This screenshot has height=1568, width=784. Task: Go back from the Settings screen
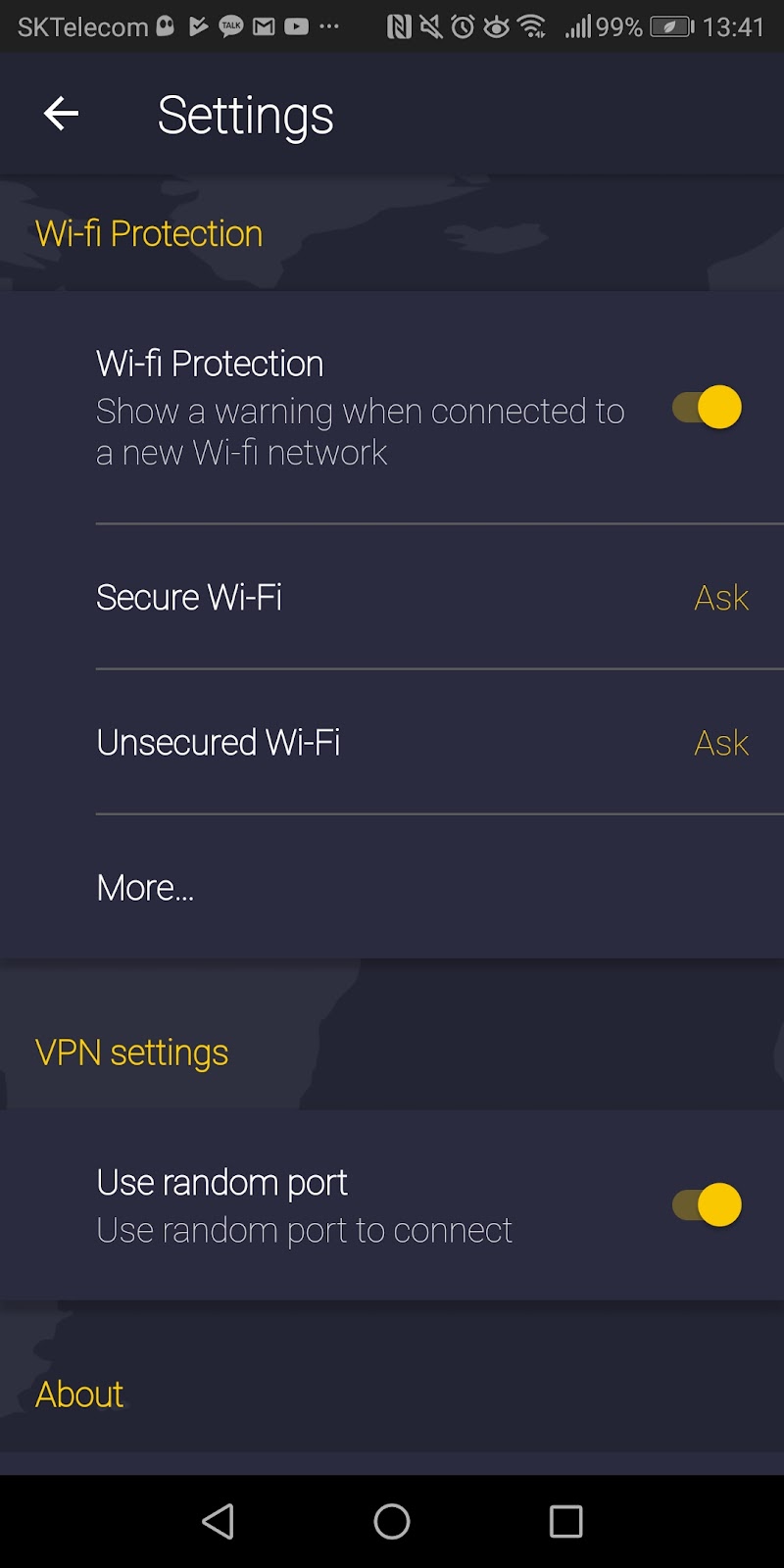tap(61, 114)
